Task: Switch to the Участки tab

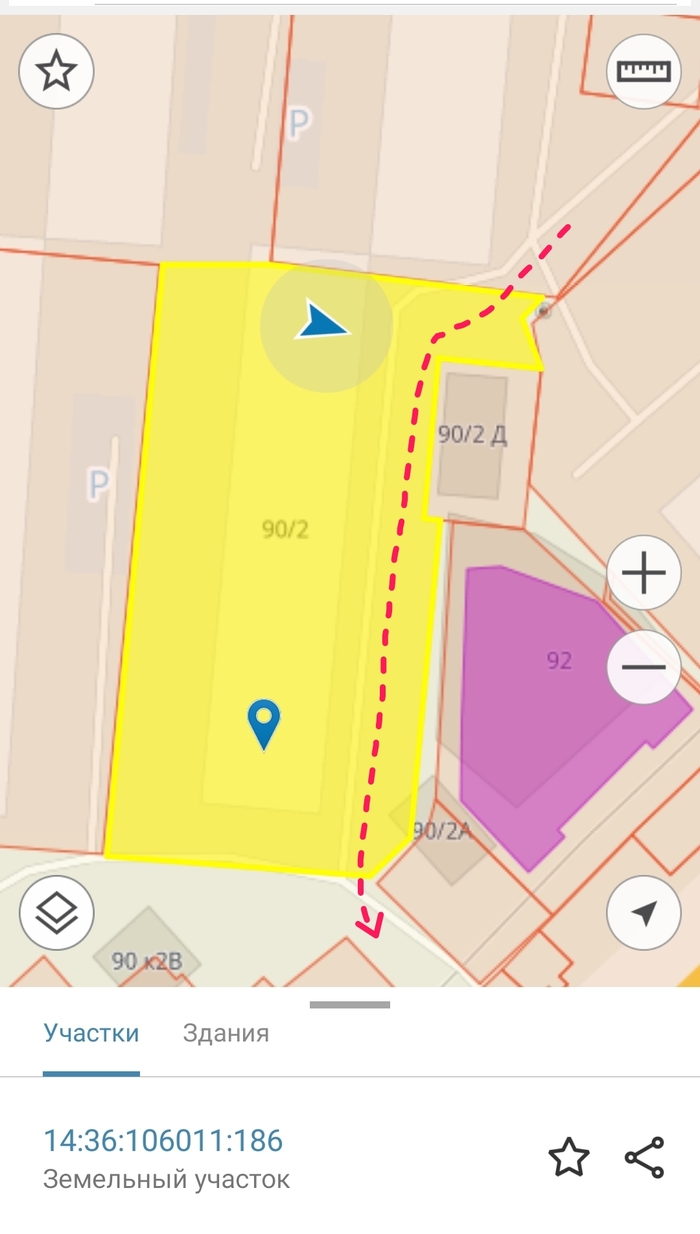Action: (91, 1033)
